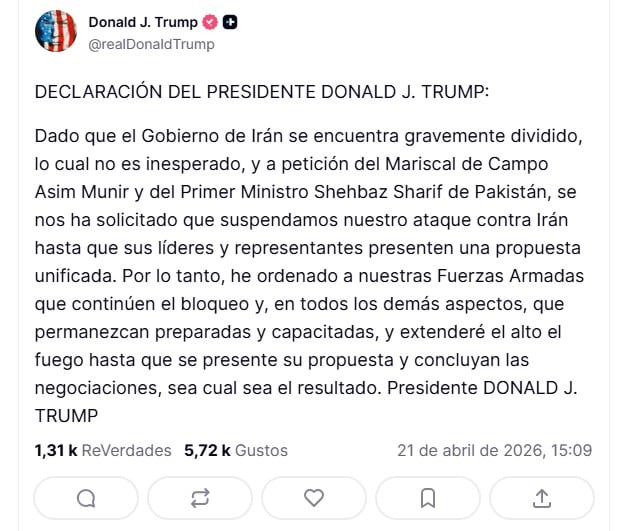The height and width of the screenshot is (531, 624).
Task: Bookmark this post
Action: pos(427,497)
